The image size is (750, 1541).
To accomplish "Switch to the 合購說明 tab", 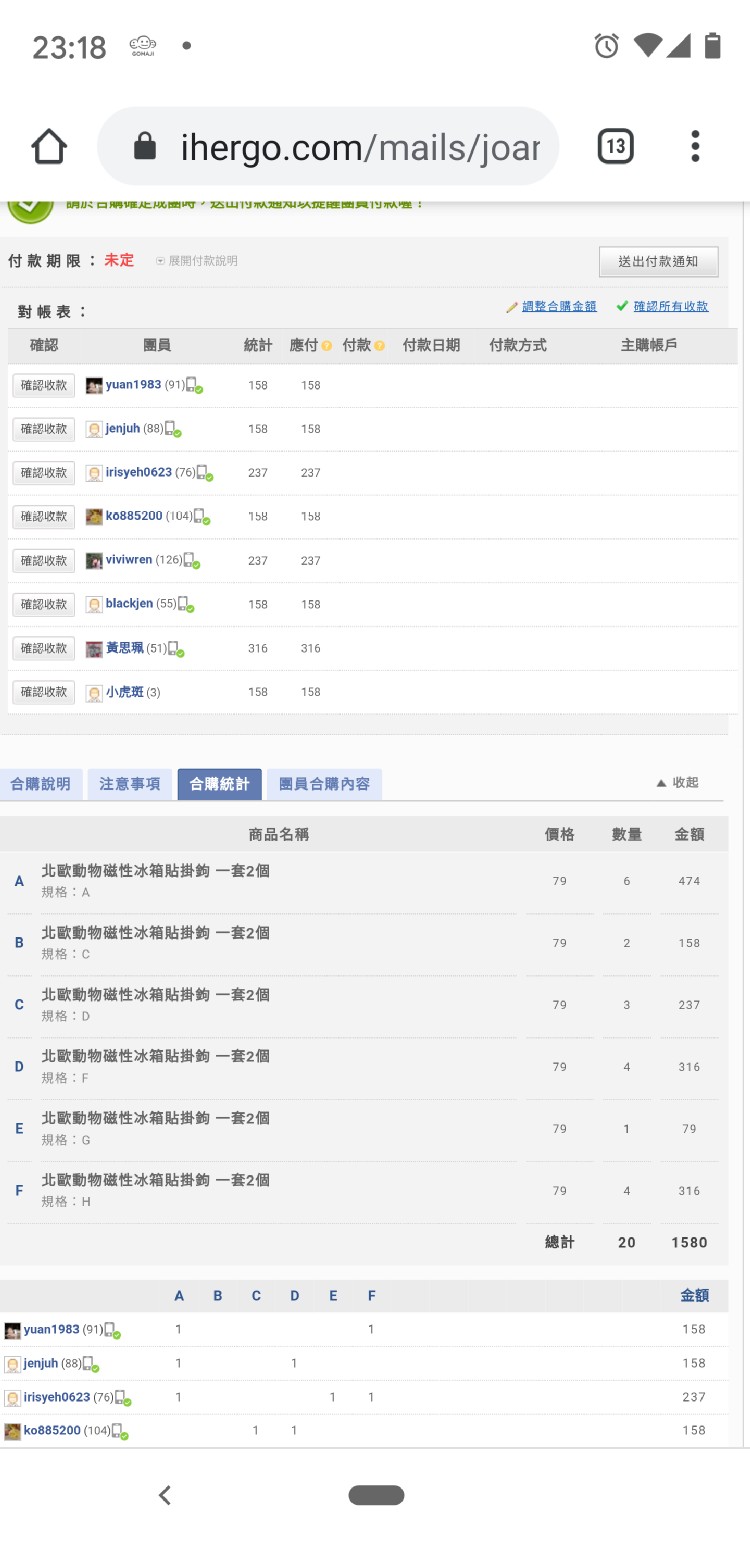I will (41, 784).
